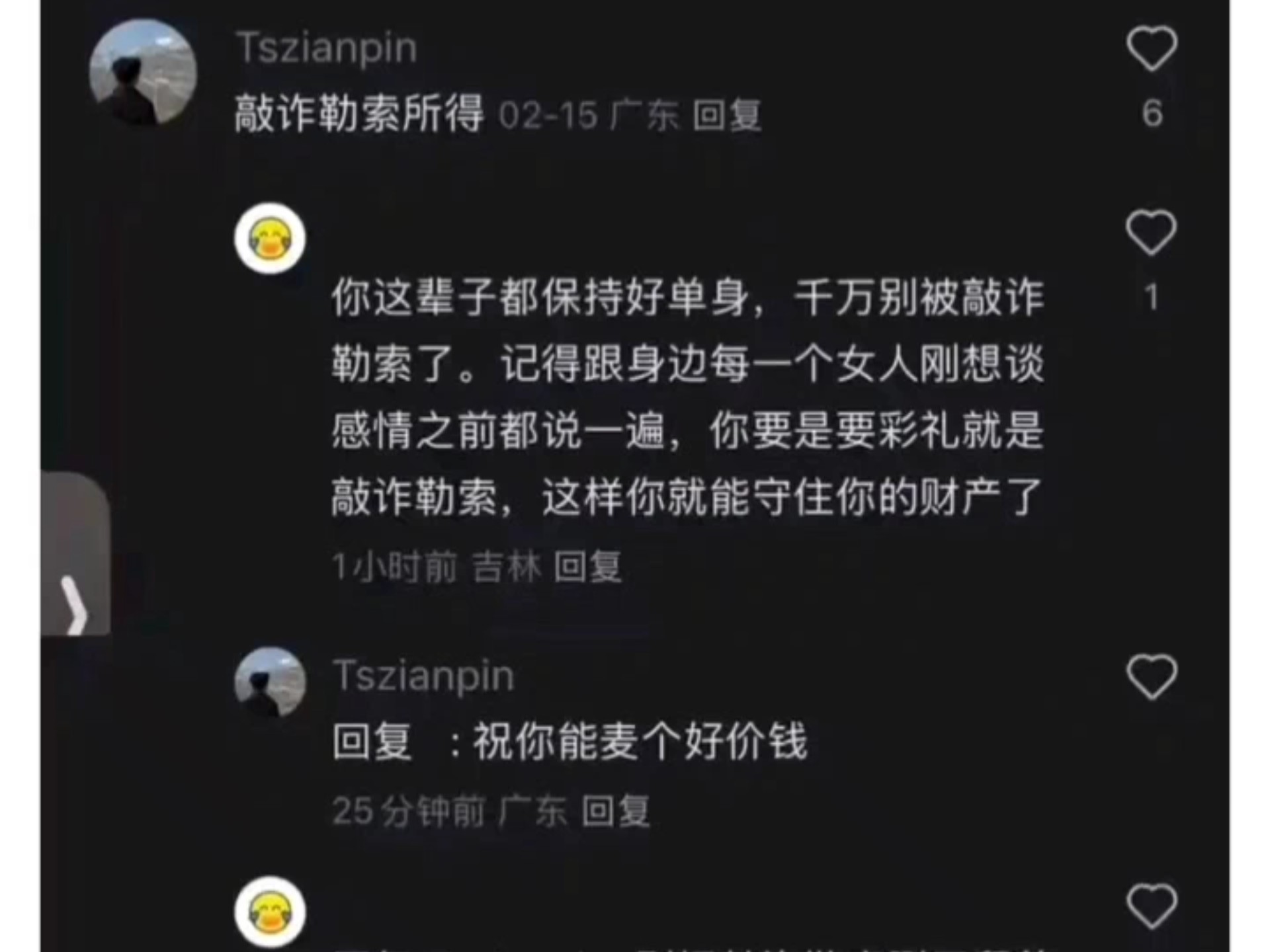The height and width of the screenshot is (952, 1270).
Task: Like the reply starting '你这辈子都保持好单身'
Action: click(1152, 233)
